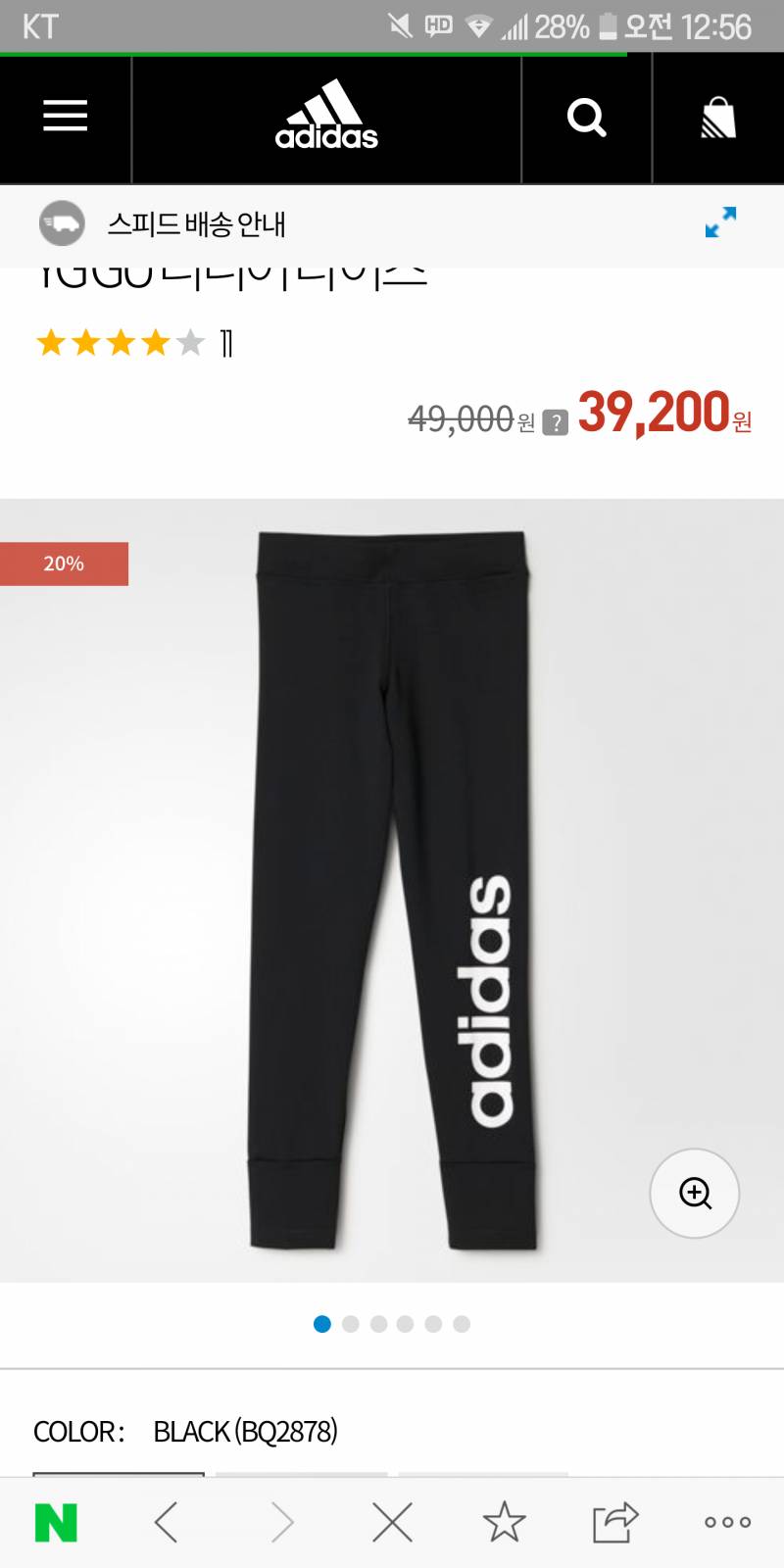Open the search magnifier
784x1568 pixels.
click(586, 118)
